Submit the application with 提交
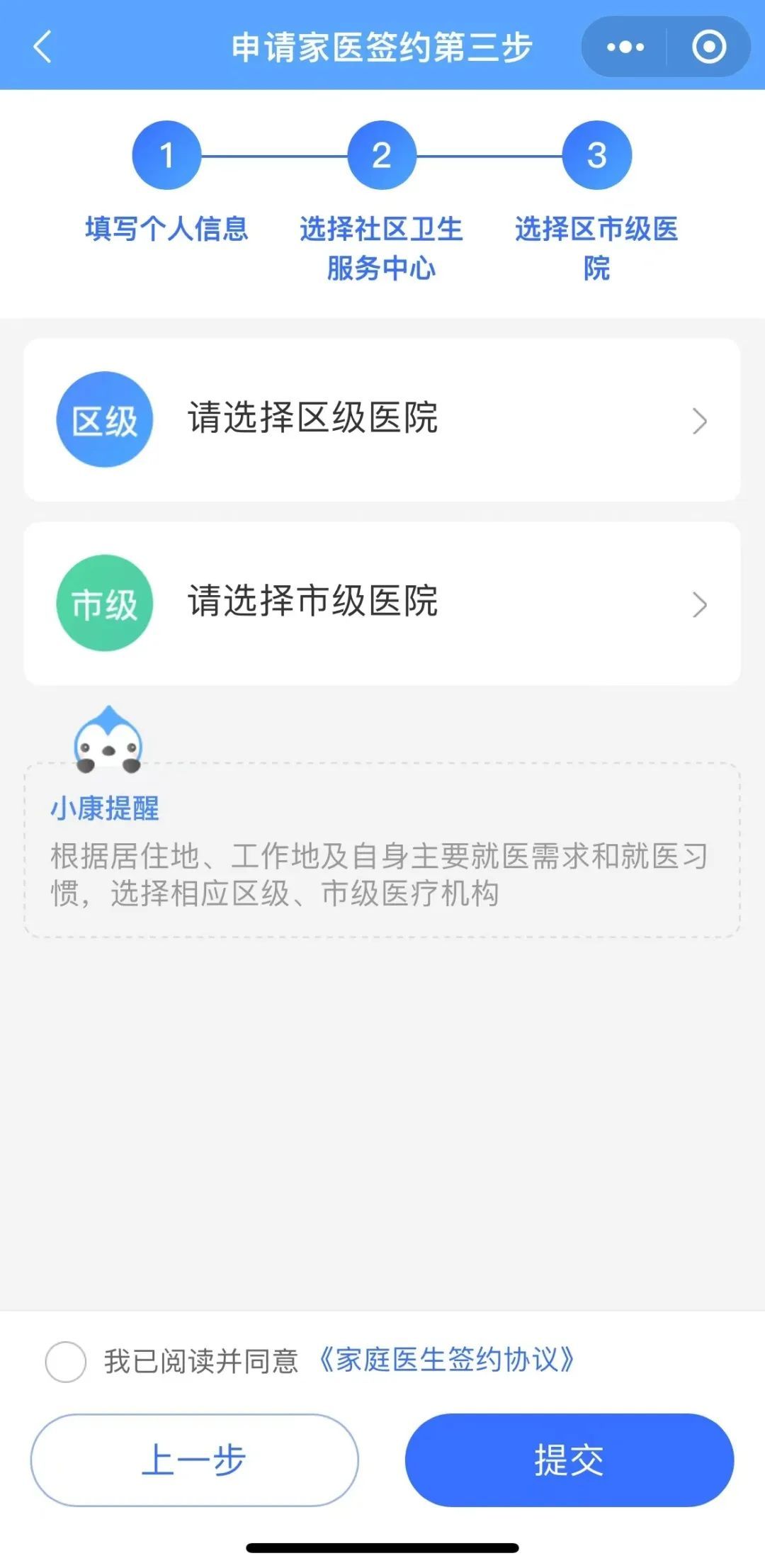Screen dimensions: 765x1568 click(569, 1460)
